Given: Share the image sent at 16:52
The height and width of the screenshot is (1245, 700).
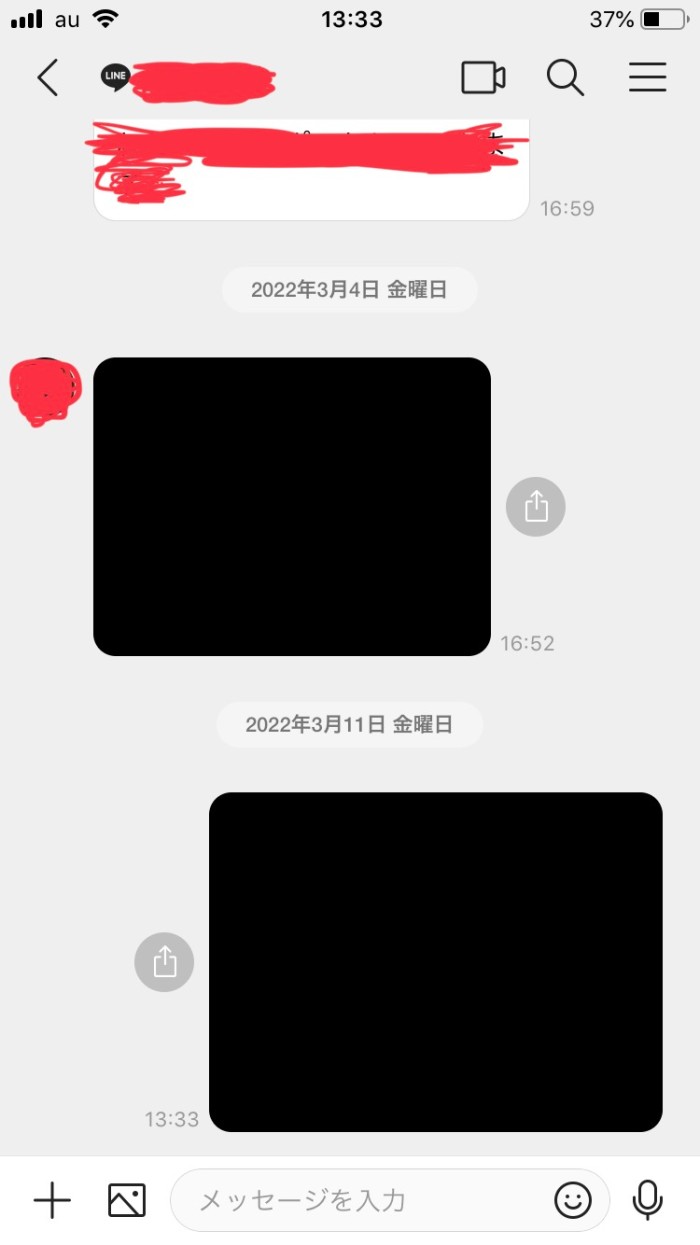Looking at the screenshot, I should [536, 507].
